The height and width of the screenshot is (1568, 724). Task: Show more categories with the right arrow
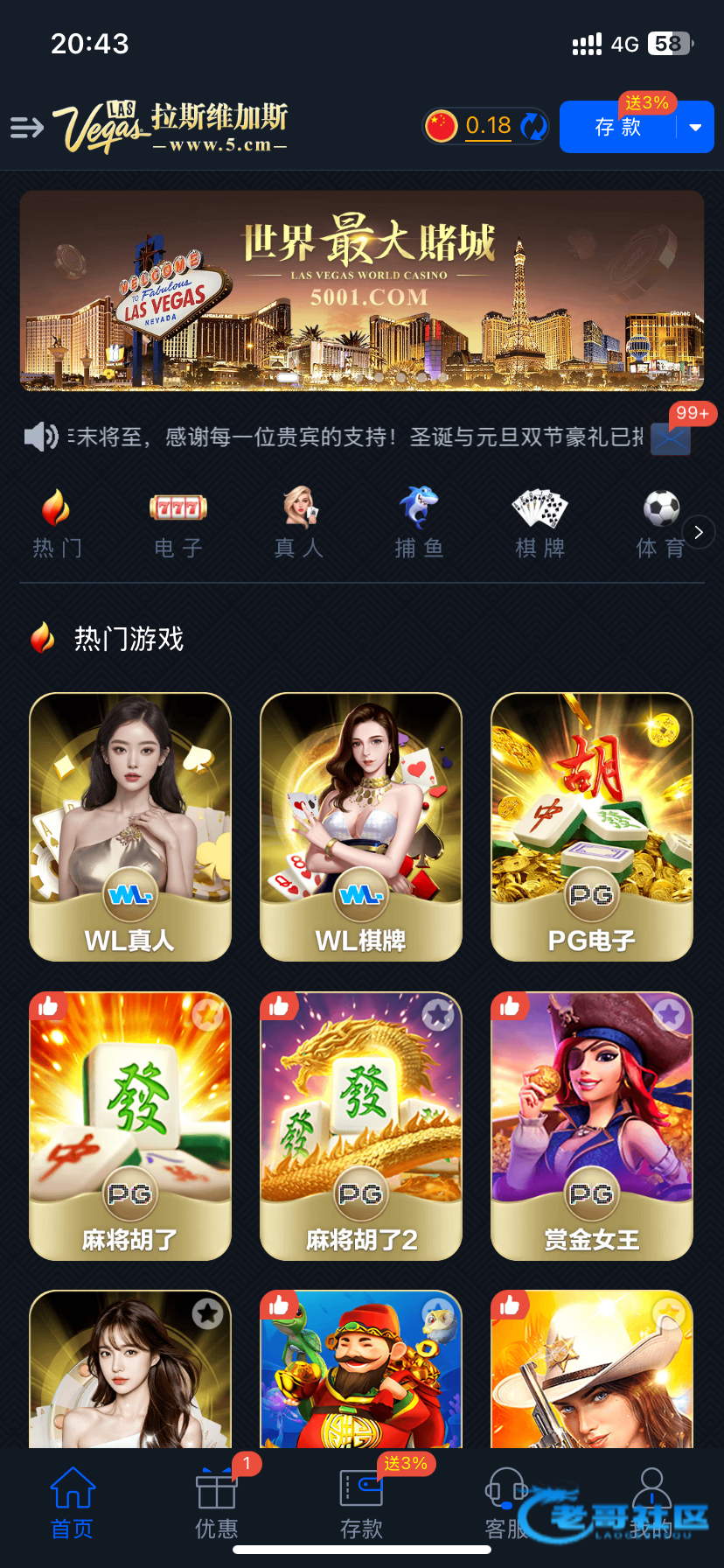coord(699,532)
